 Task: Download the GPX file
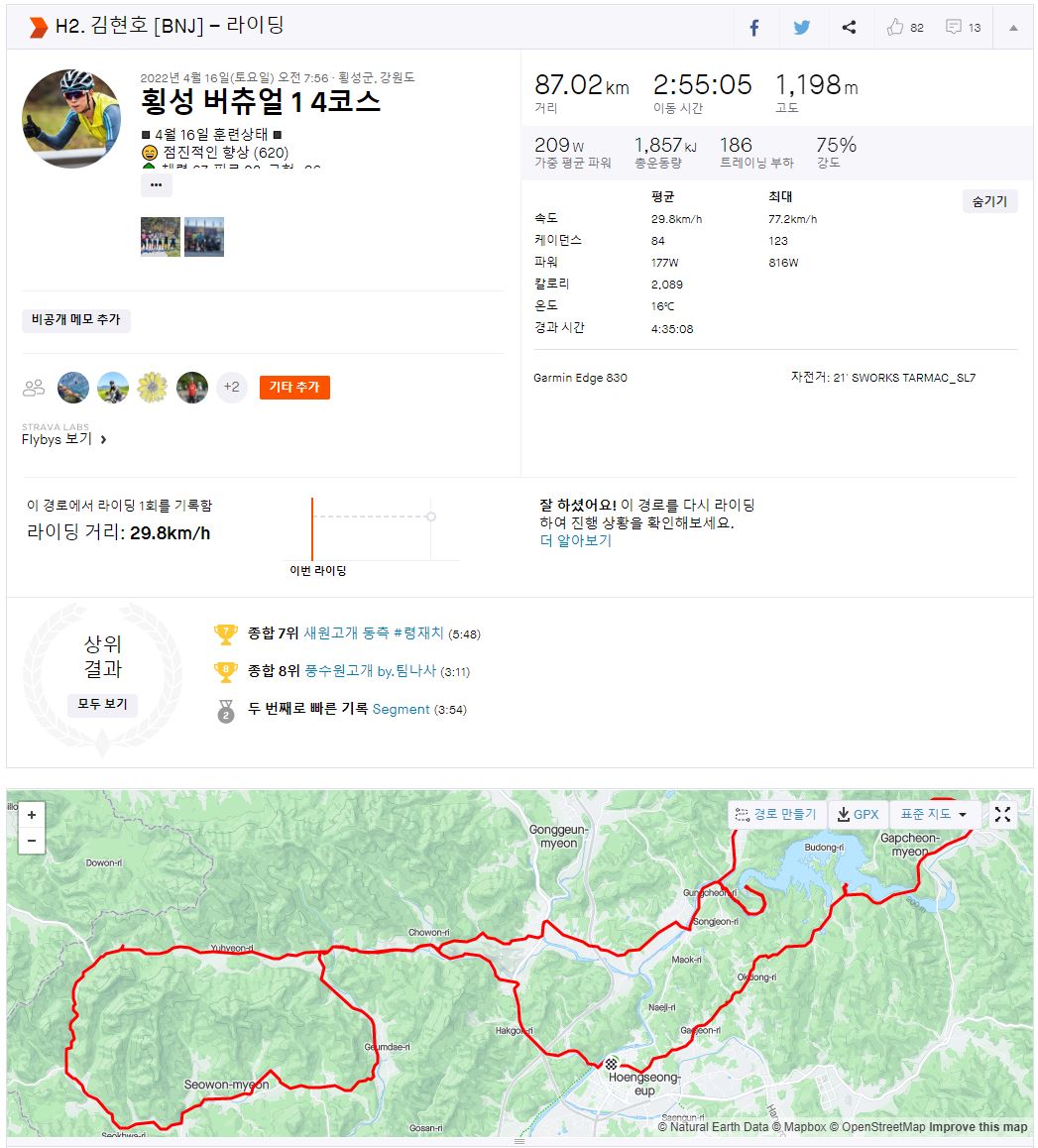tap(858, 815)
